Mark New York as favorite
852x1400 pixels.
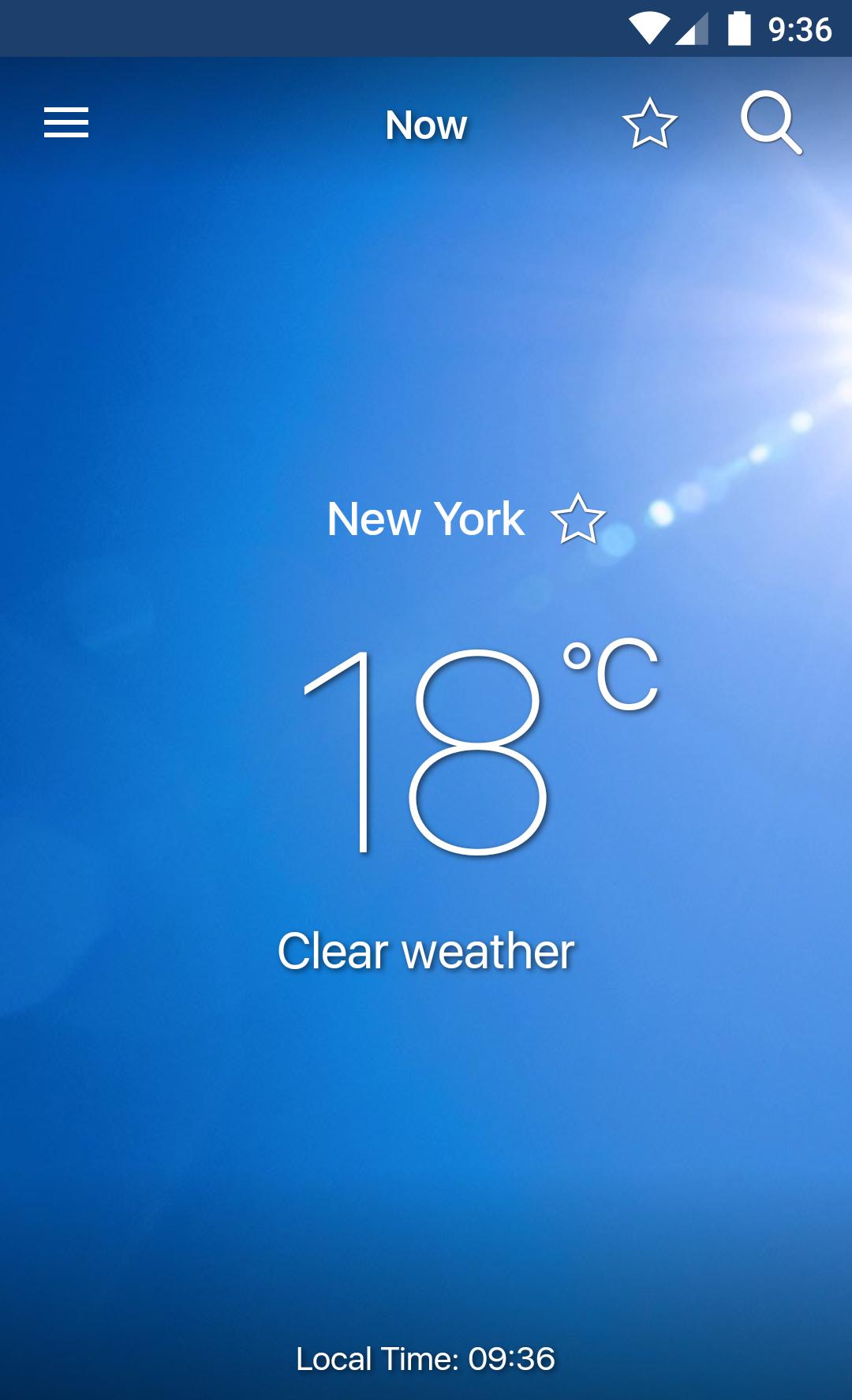578,518
